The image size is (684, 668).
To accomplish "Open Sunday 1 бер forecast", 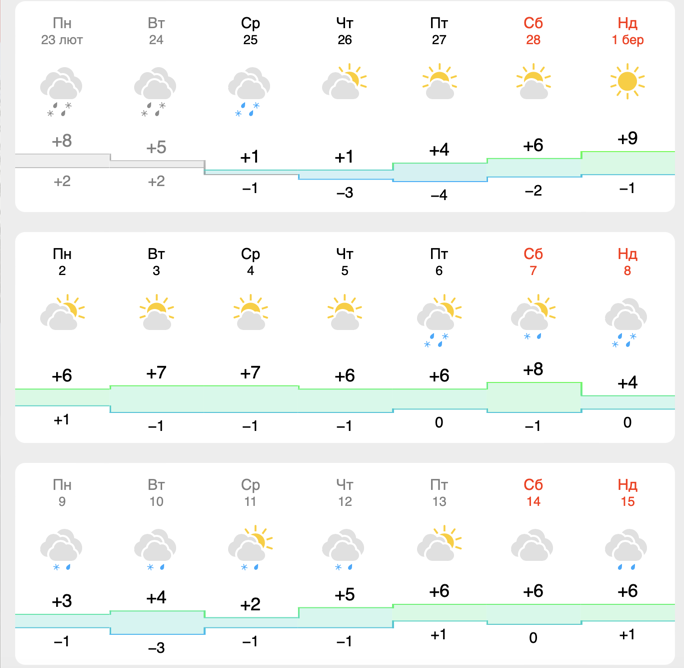I will click(x=627, y=85).
